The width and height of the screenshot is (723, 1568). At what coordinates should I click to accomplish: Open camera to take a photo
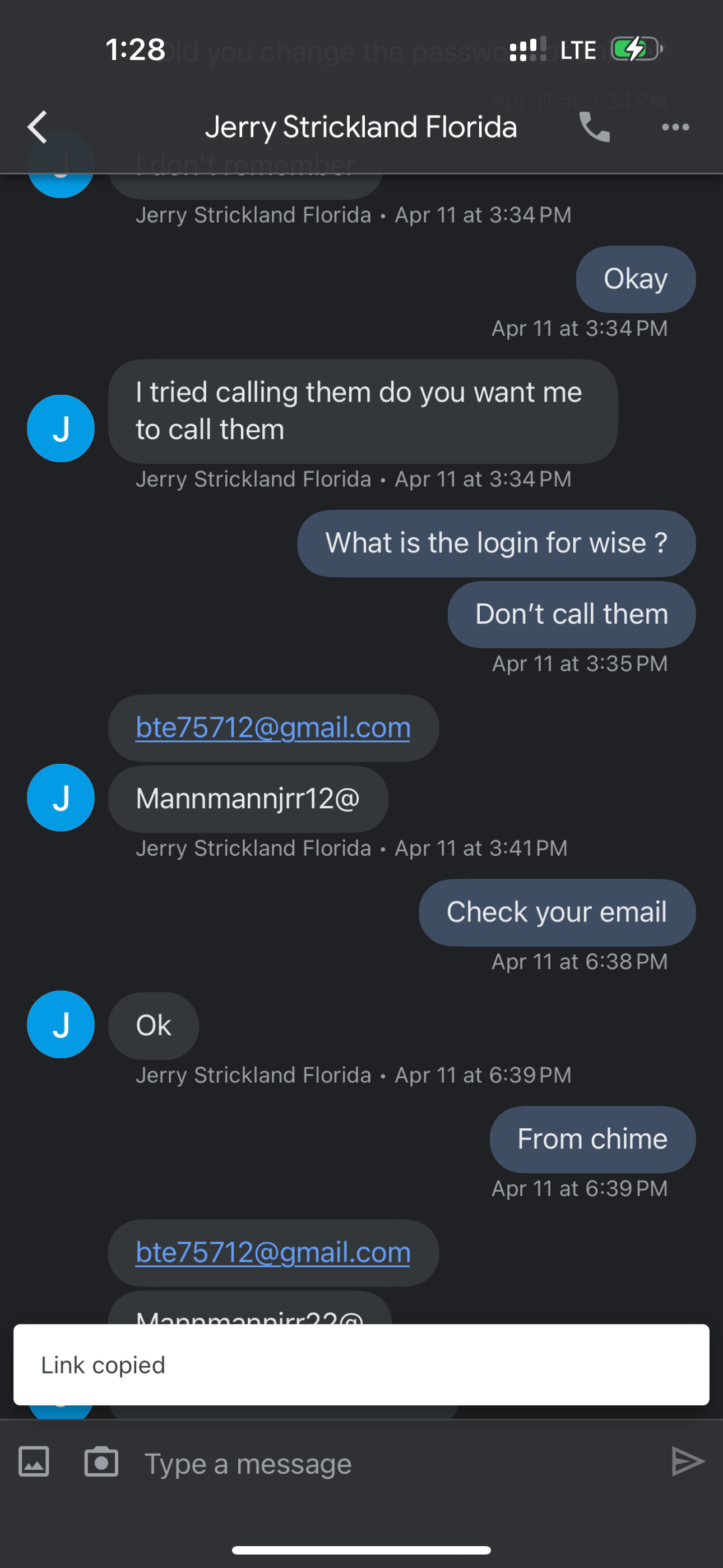pos(101,1461)
